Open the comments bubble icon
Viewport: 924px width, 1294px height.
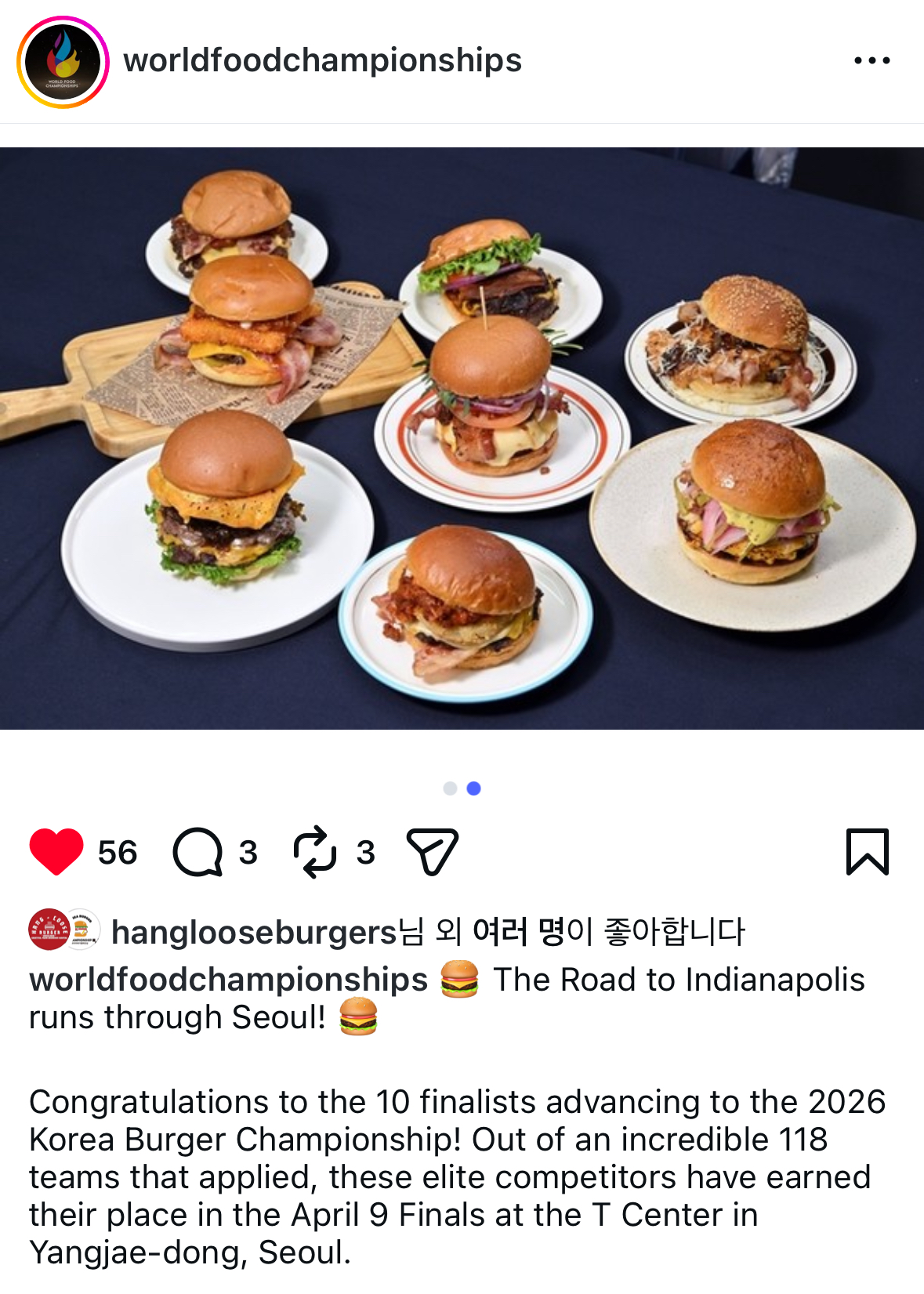coord(197,852)
